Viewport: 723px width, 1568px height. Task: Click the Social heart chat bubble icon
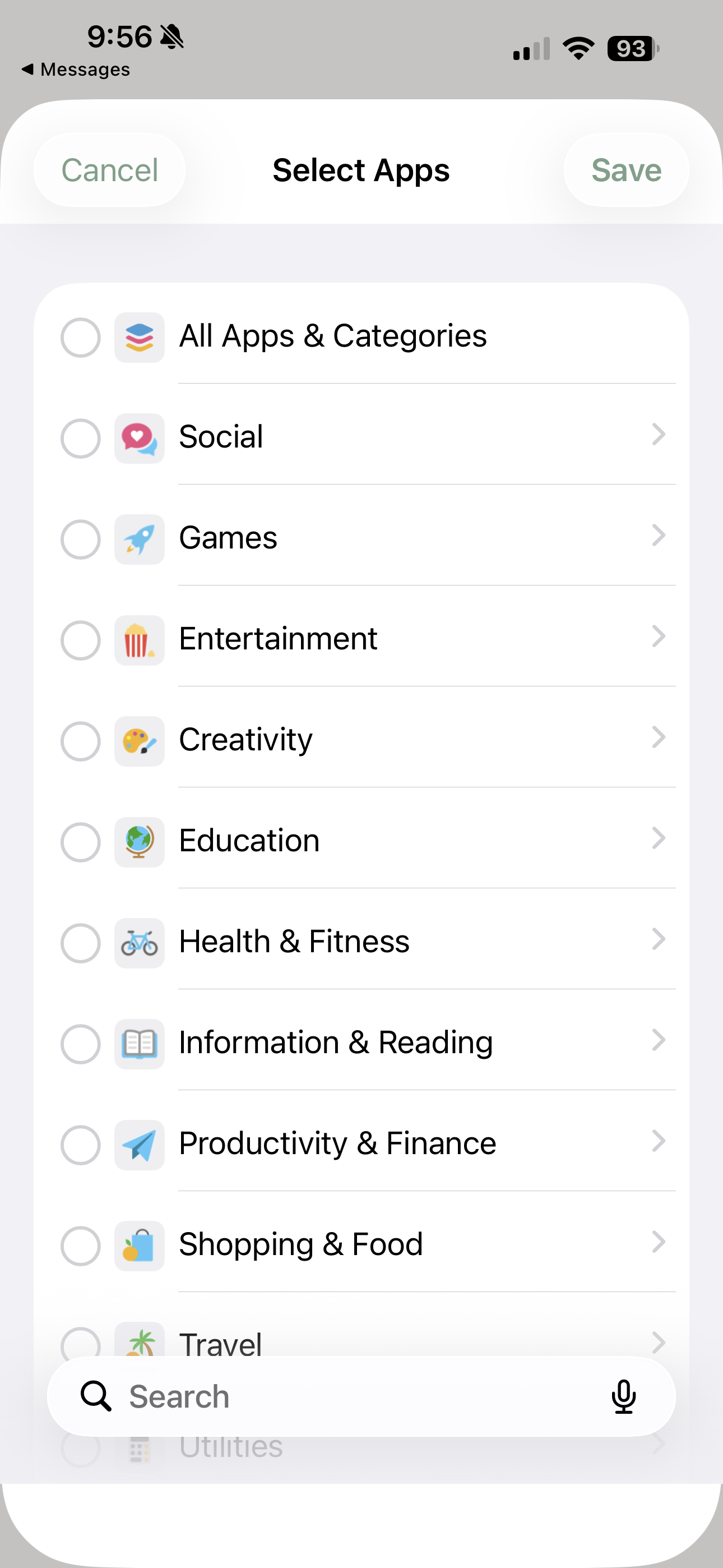click(140, 438)
